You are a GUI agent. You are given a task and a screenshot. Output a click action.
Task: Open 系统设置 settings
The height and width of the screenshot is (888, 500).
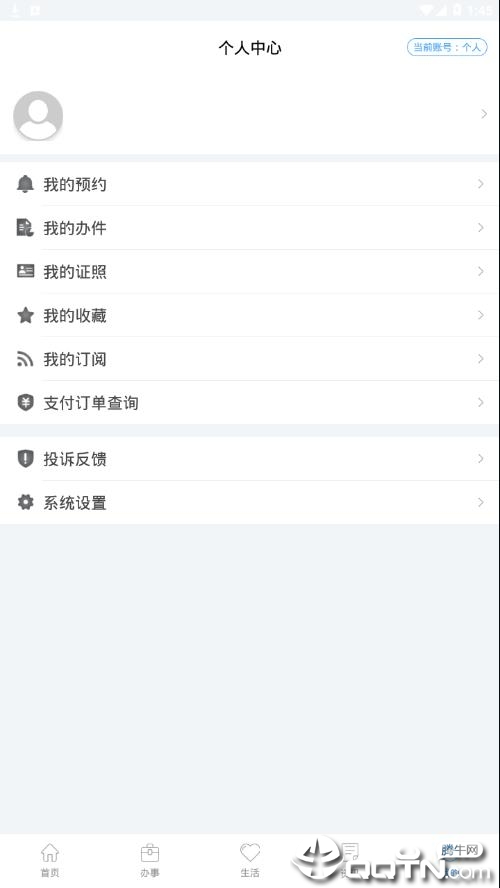click(x=250, y=502)
